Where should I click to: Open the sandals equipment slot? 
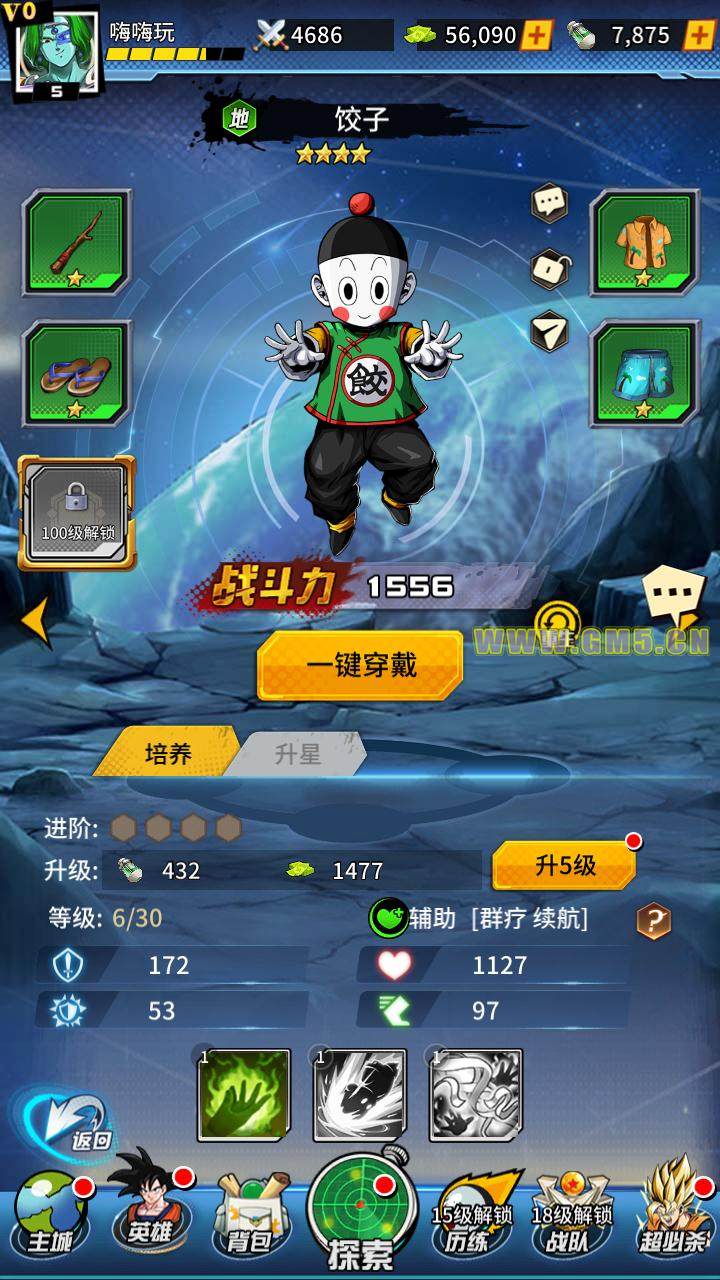(x=76, y=374)
